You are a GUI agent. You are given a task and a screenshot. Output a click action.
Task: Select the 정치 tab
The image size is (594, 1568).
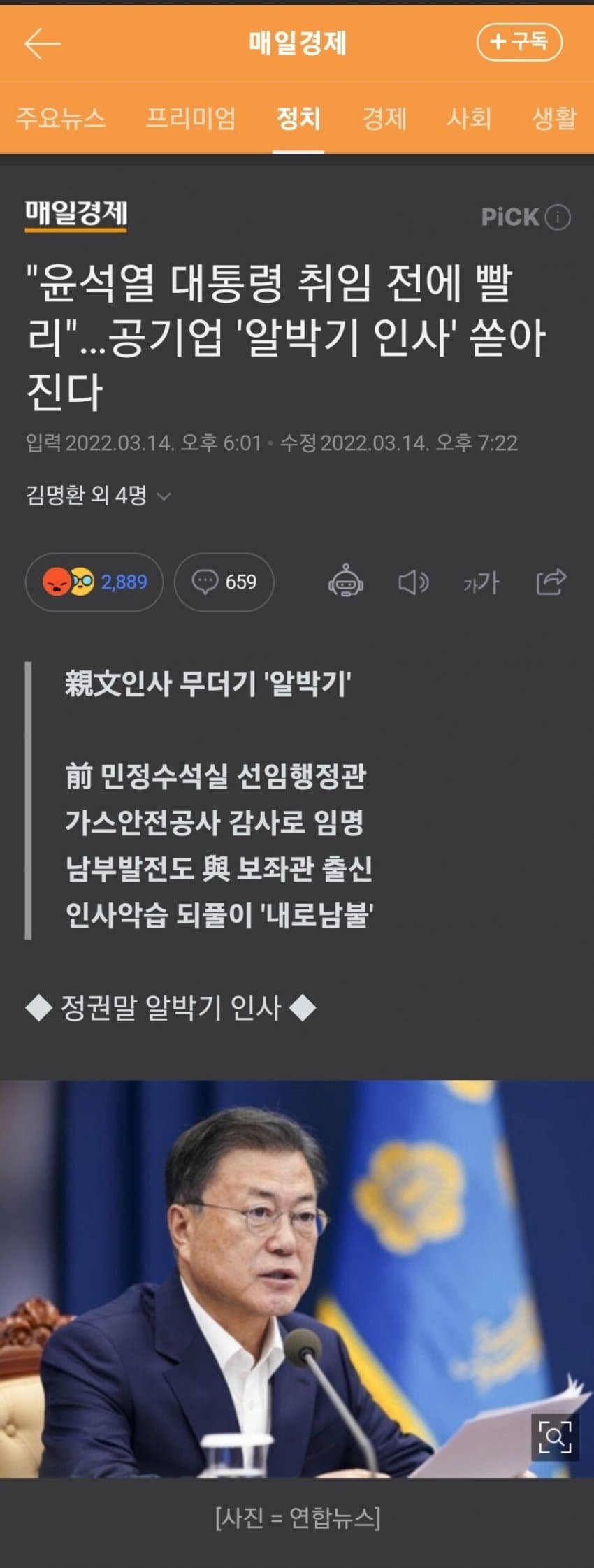(298, 118)
